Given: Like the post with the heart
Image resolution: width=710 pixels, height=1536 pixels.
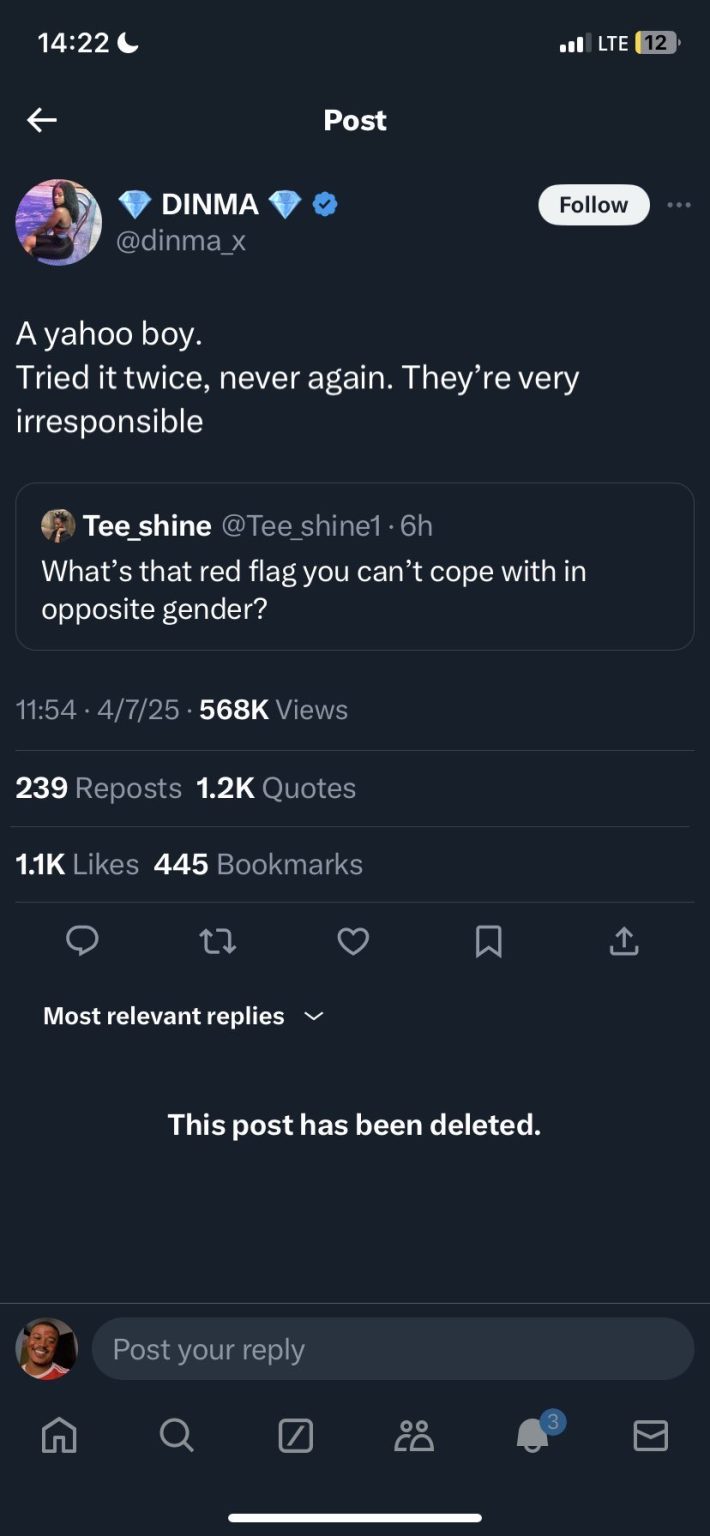Looking at the screenshot, I should tap(353, 941).
